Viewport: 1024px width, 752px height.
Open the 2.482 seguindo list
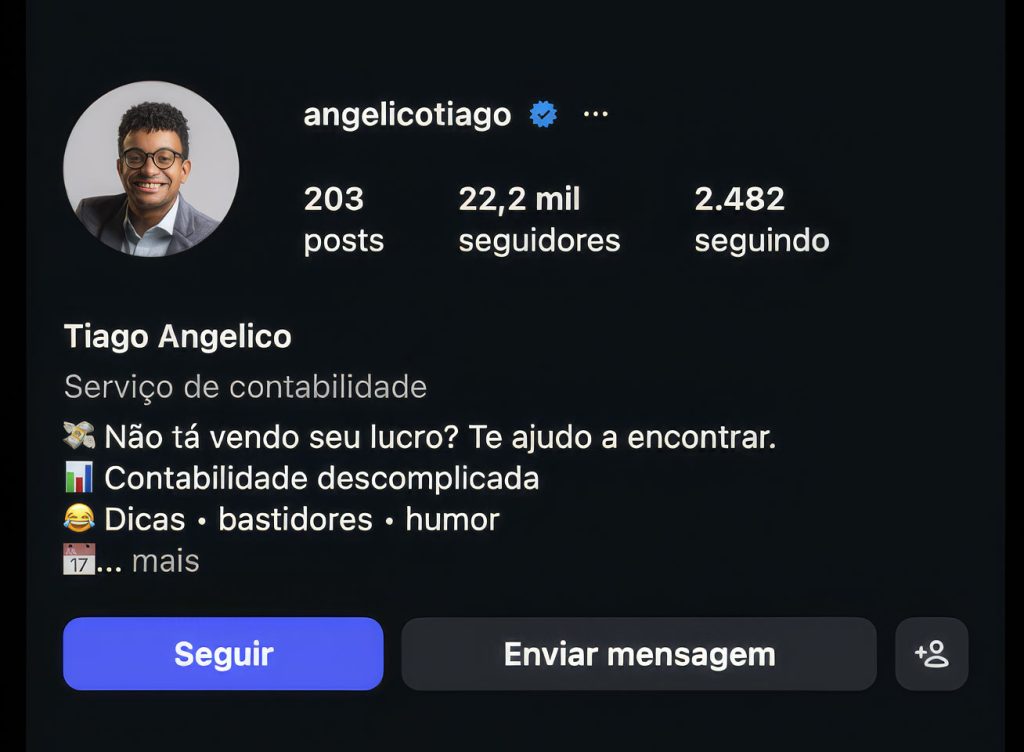tap(761, 220)
